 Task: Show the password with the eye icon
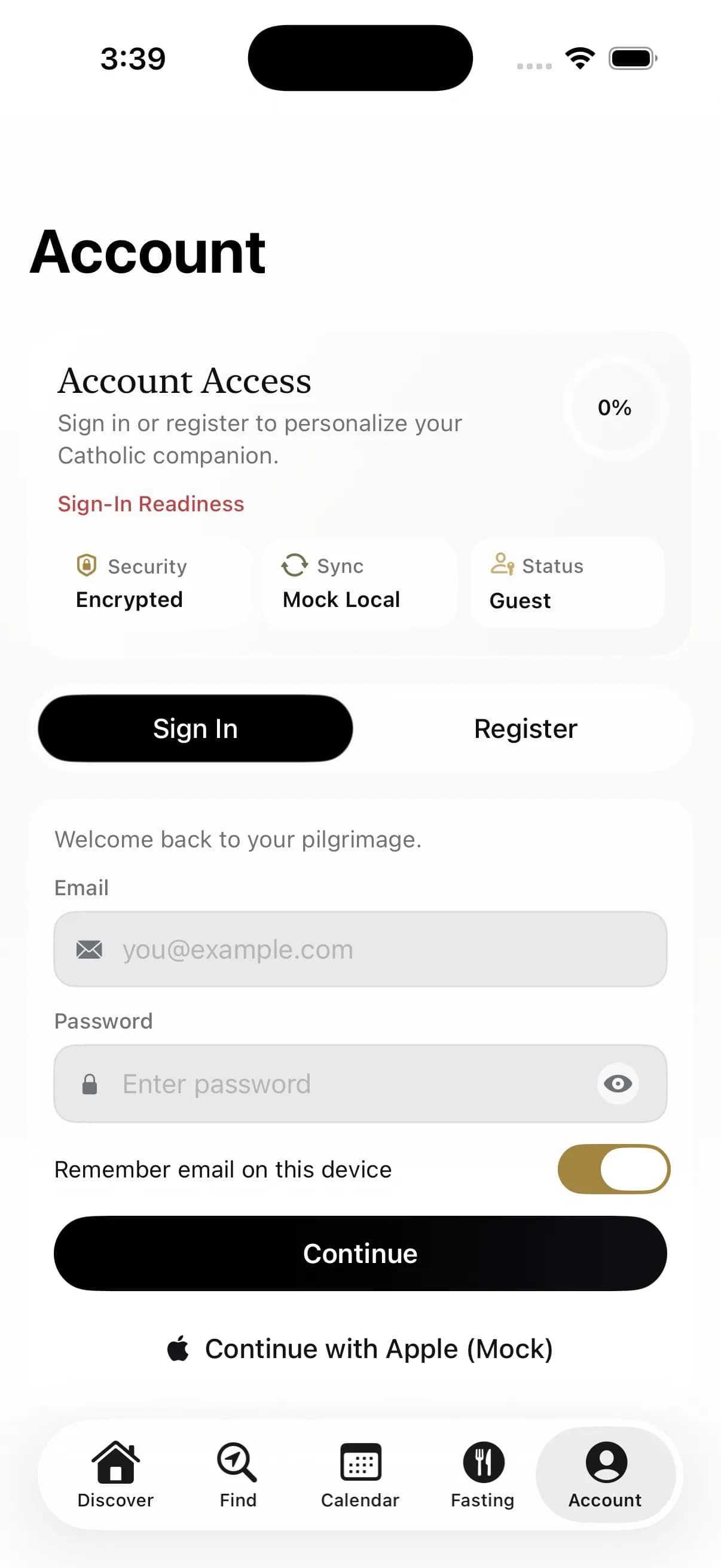(x=618, y=1084)
